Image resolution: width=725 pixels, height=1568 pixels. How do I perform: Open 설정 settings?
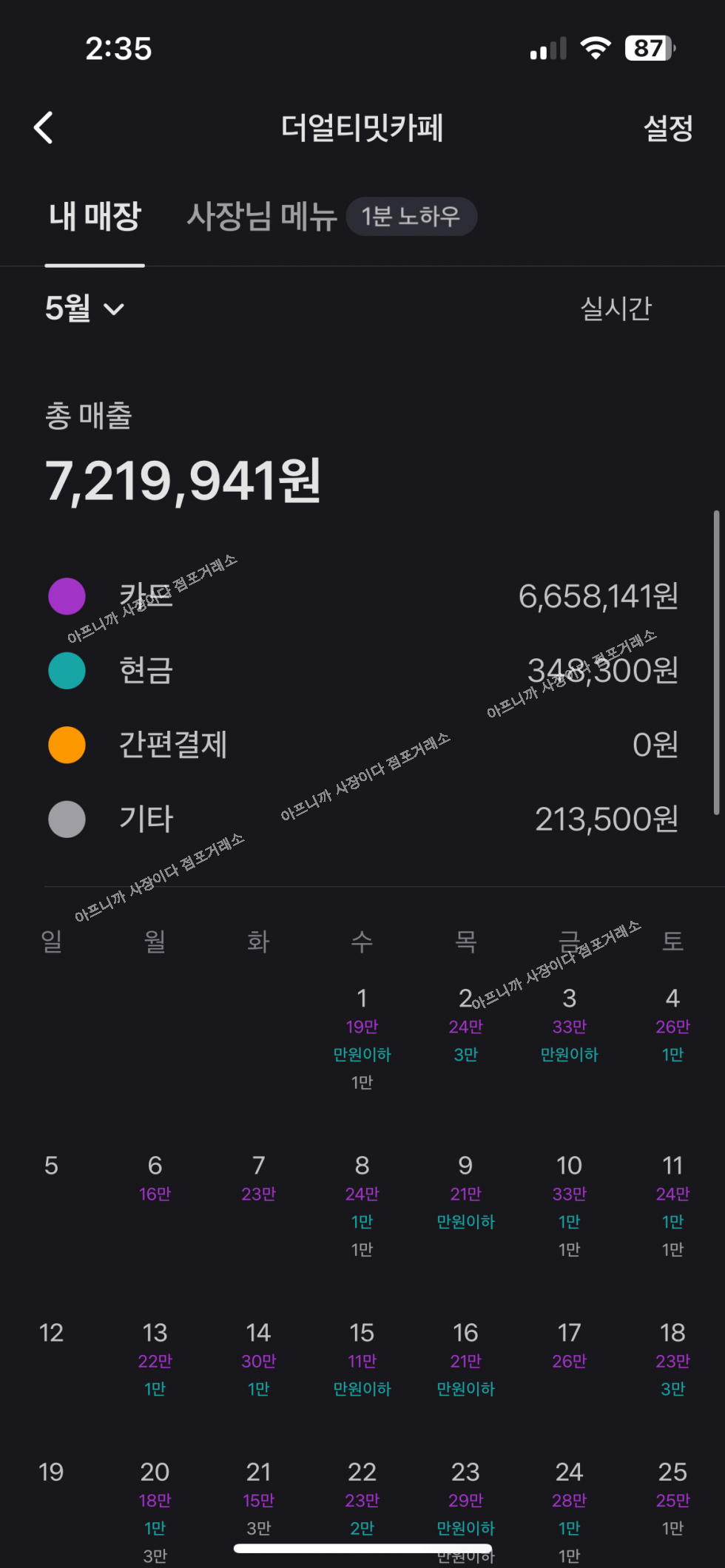(667, 128)
